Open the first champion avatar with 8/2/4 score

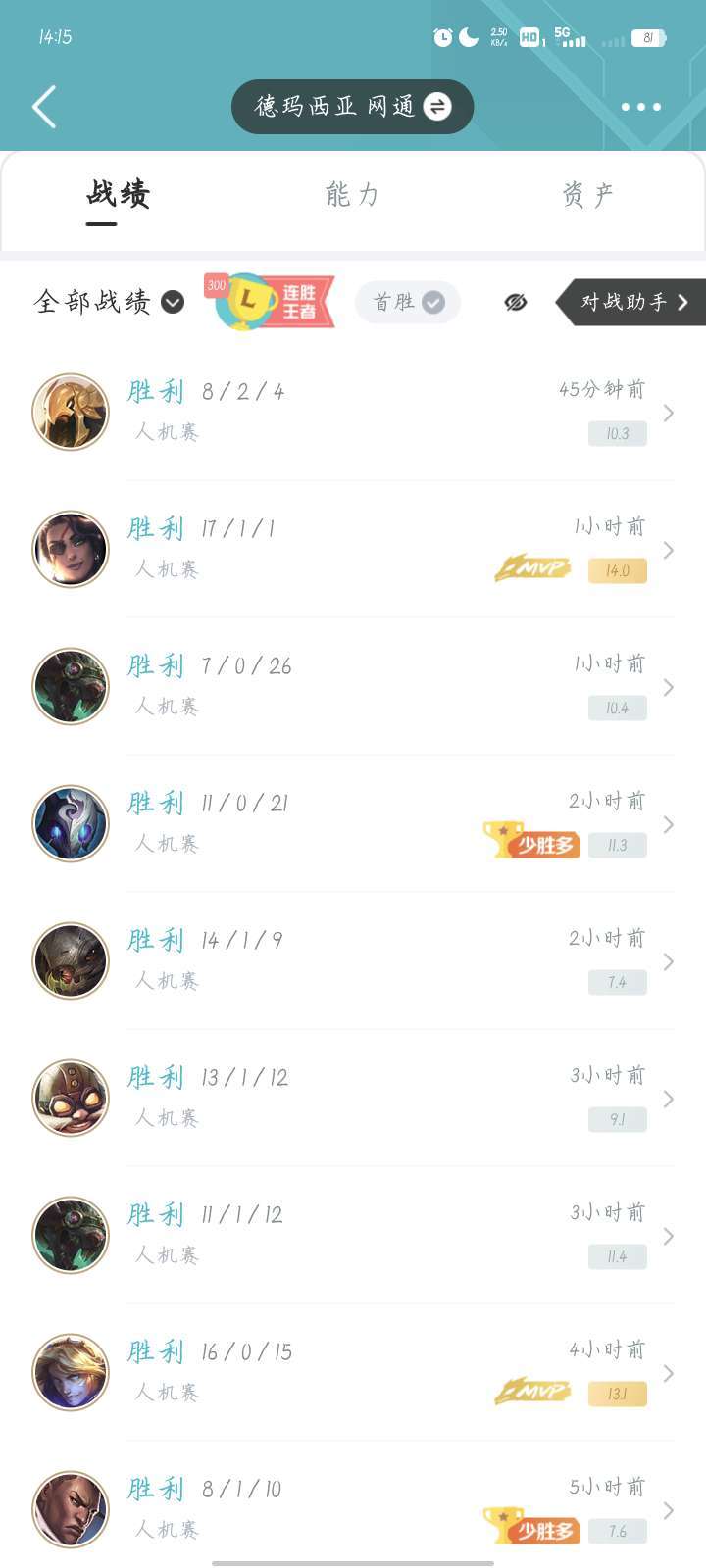click(x=71, y=412)
